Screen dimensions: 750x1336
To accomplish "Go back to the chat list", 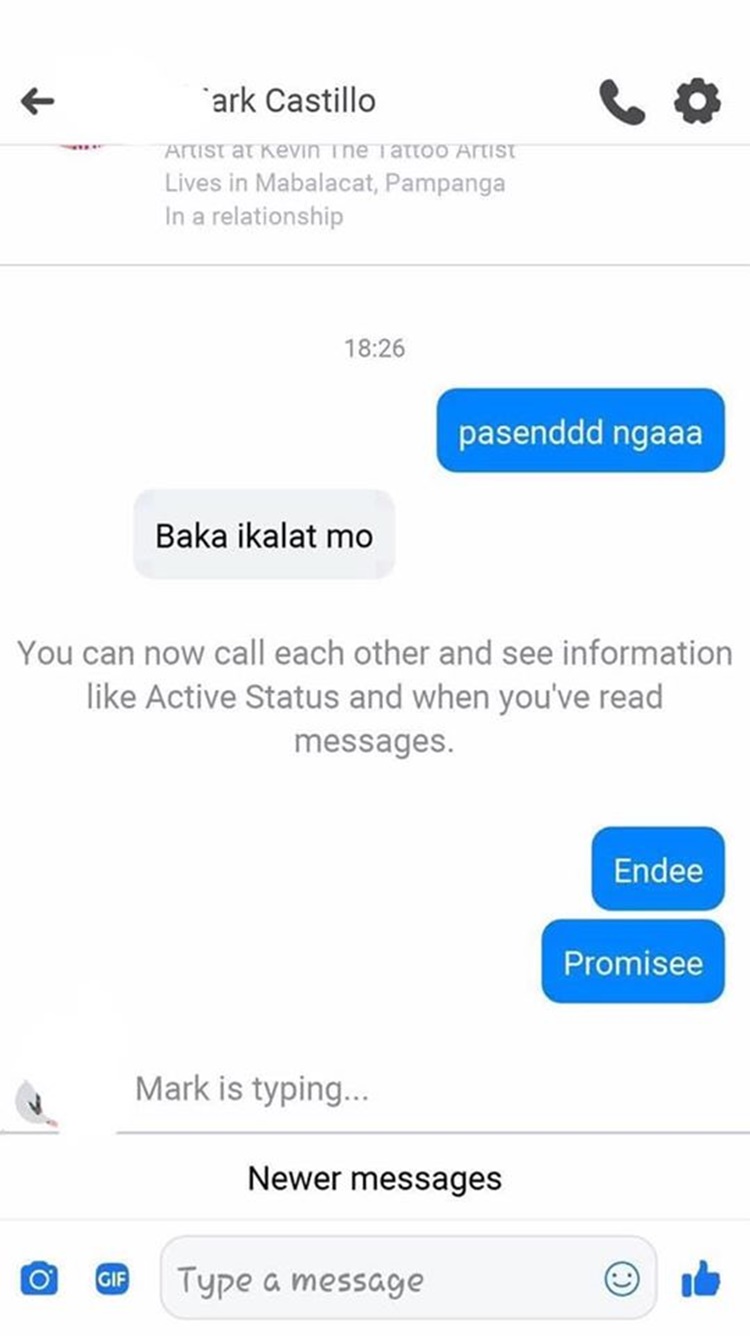I will [37, 100].
